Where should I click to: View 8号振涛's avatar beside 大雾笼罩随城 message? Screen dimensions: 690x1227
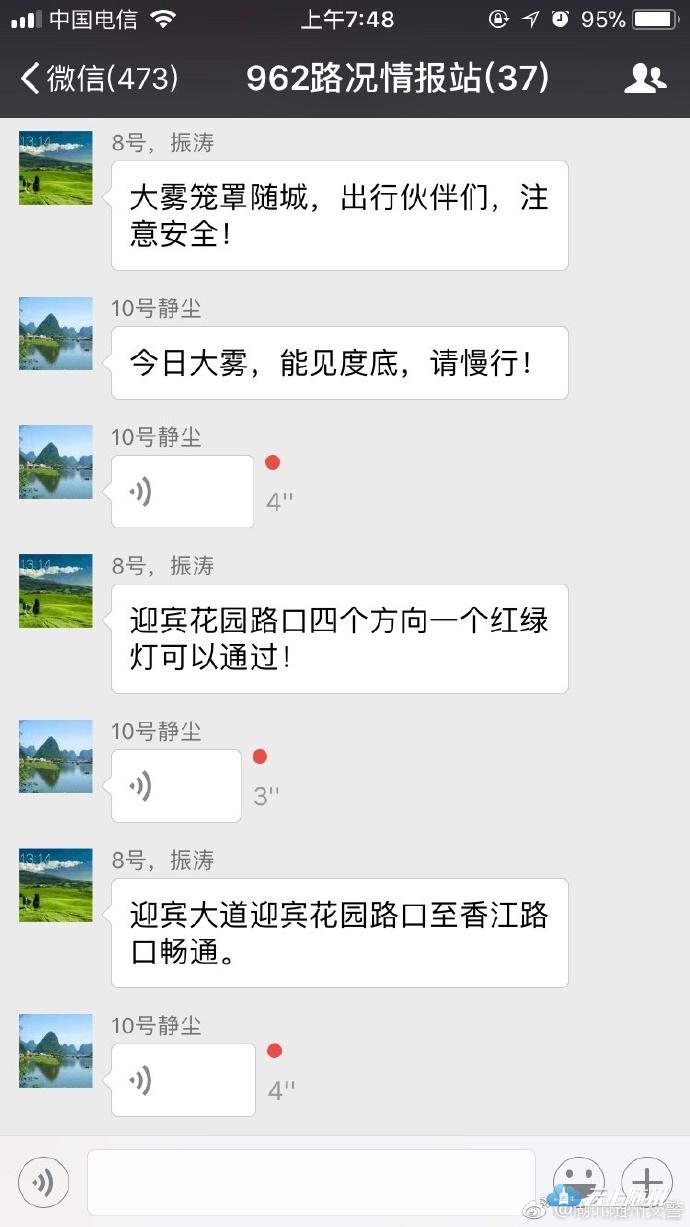point(56,168)
